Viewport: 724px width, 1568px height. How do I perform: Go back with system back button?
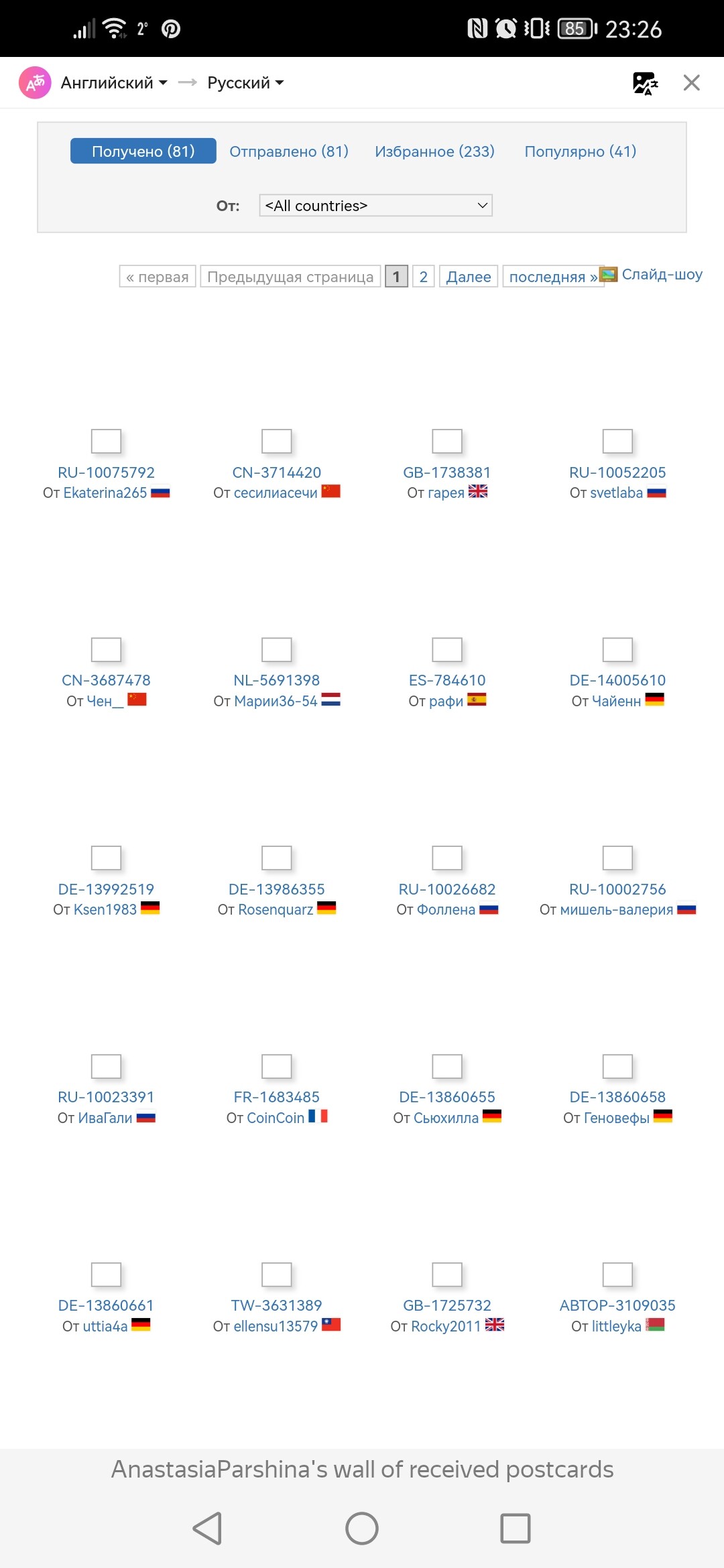tap(207, 1528)
